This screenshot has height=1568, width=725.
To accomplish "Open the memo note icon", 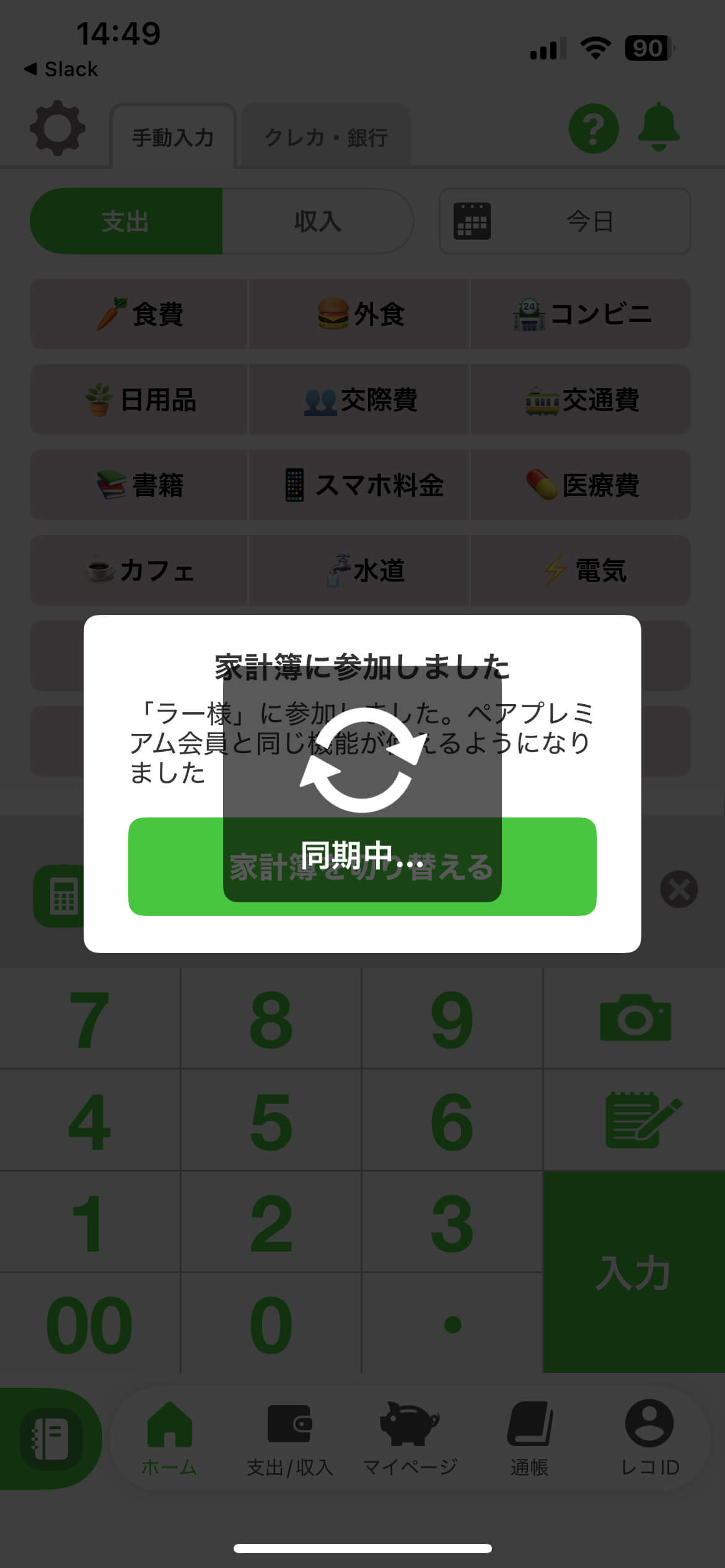I will pos(642,1120).
